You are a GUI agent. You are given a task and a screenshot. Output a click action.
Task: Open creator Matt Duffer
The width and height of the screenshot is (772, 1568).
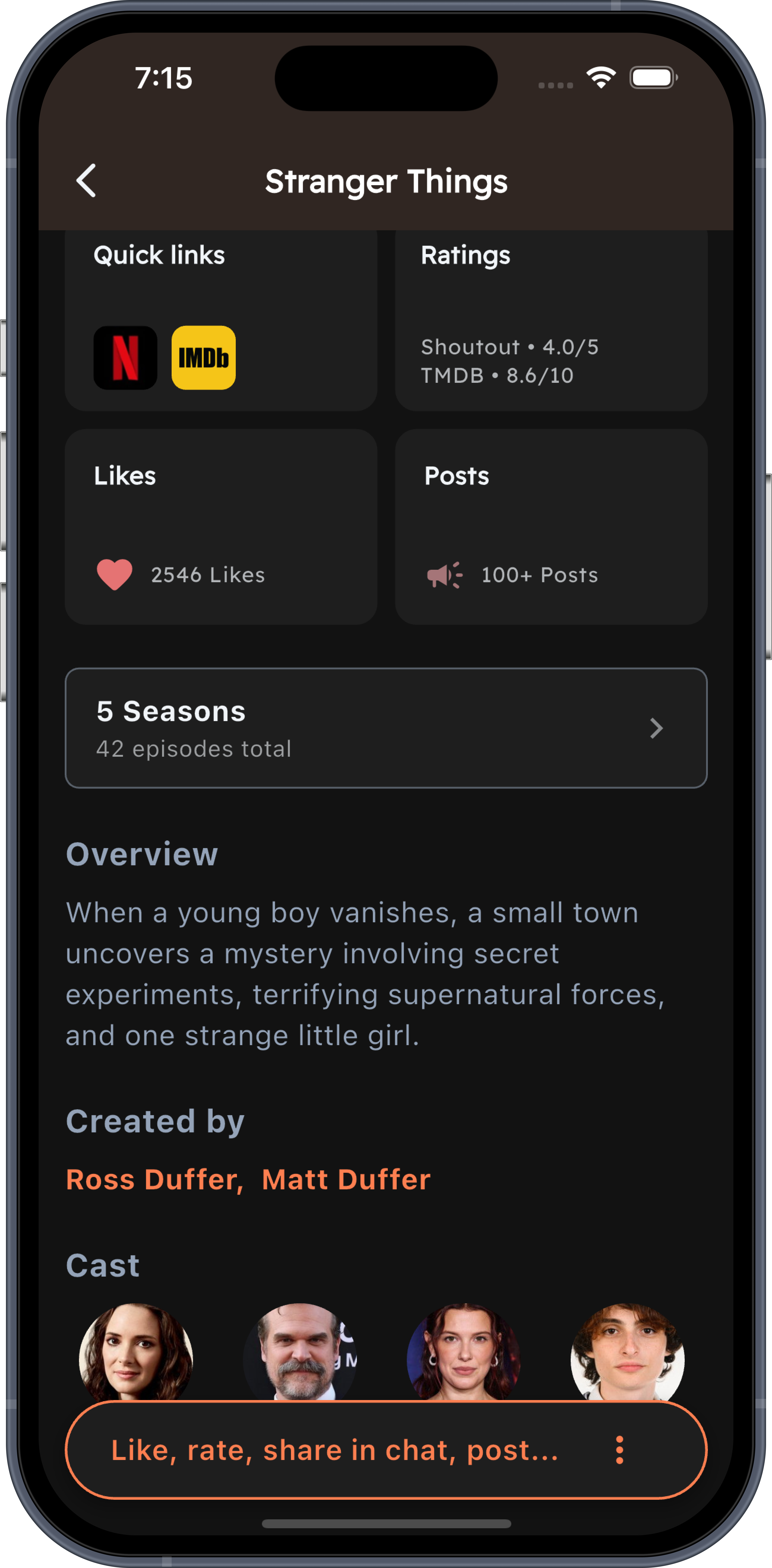pos(346,1180)
